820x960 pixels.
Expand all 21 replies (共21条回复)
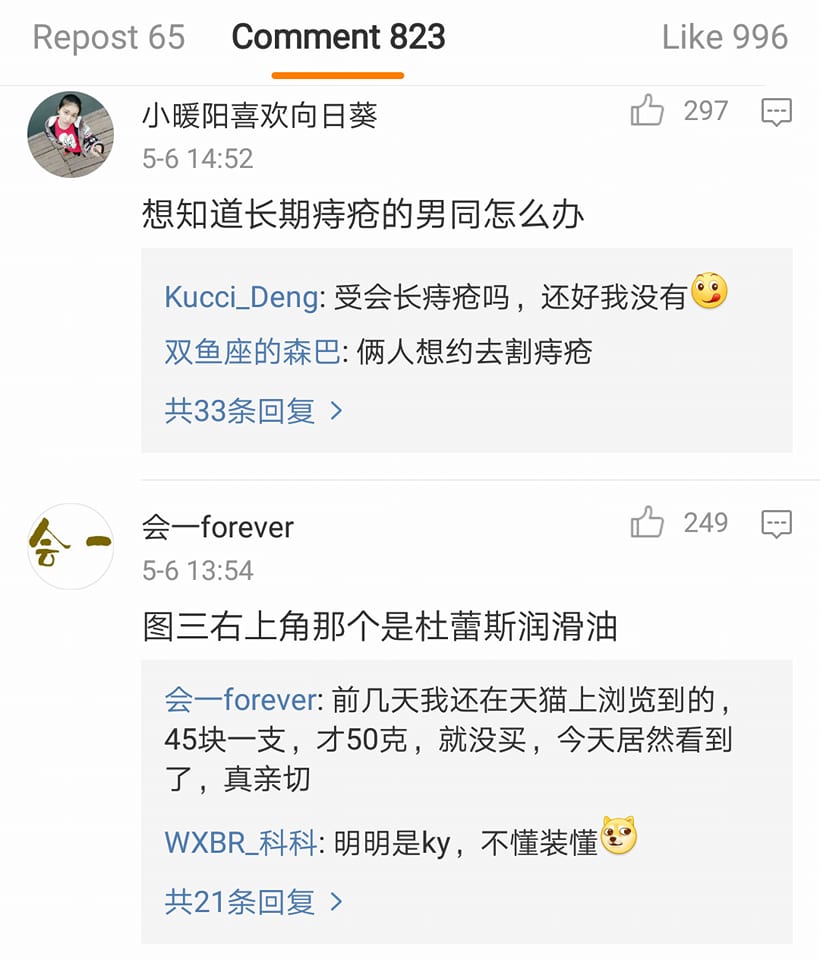[x=253, y=902]
